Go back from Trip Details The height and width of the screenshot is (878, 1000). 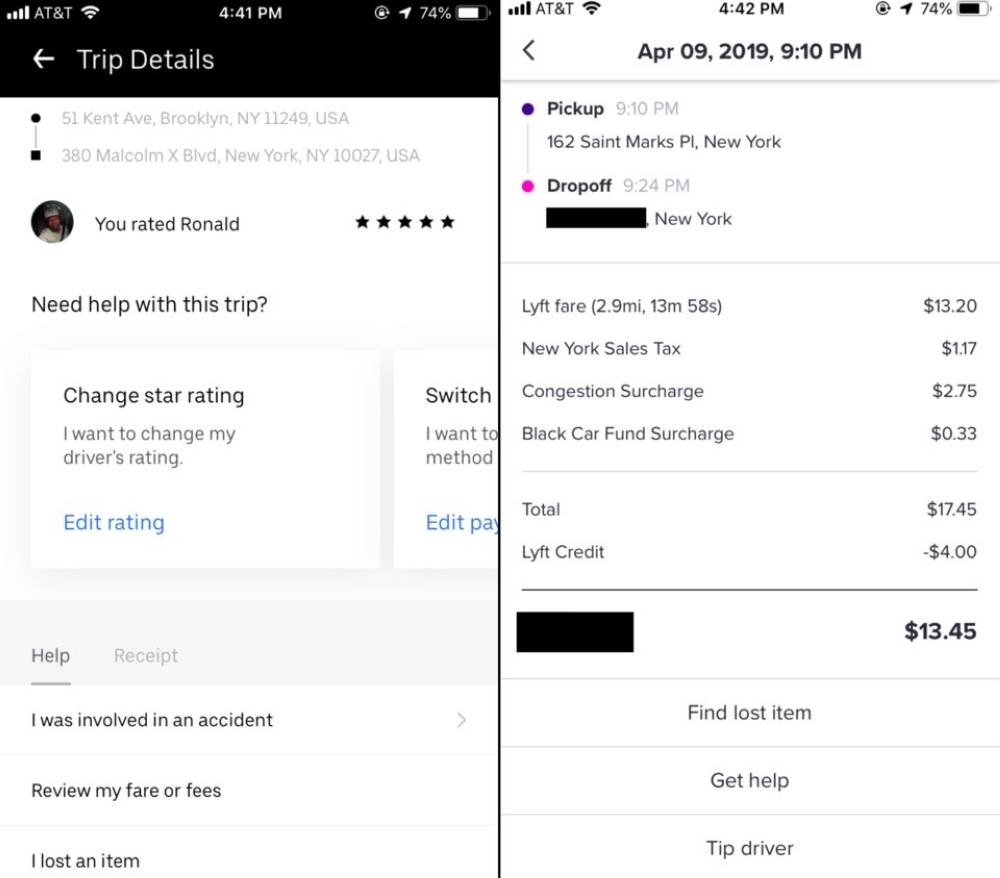coord(43,60)
